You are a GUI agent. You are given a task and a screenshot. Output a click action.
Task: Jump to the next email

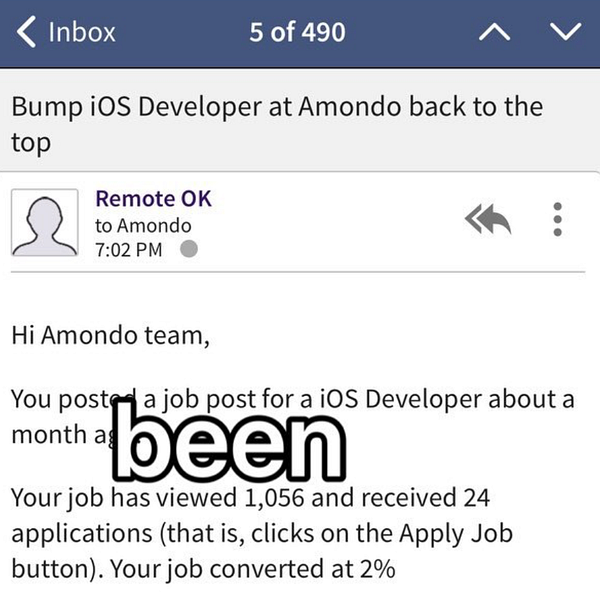pyautogui.click(x=565, y=32)
